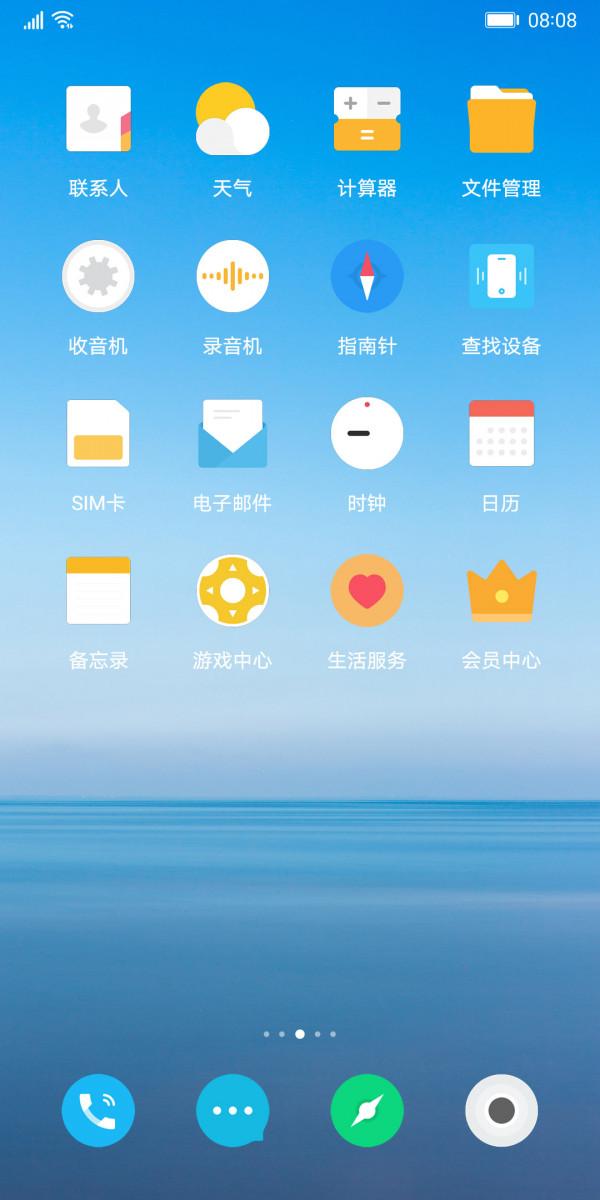Image resolution: width=600 pixels, height=1200 pixels.
Task: Launch the 时钟 clock app
Action: (x=367, y=434)
